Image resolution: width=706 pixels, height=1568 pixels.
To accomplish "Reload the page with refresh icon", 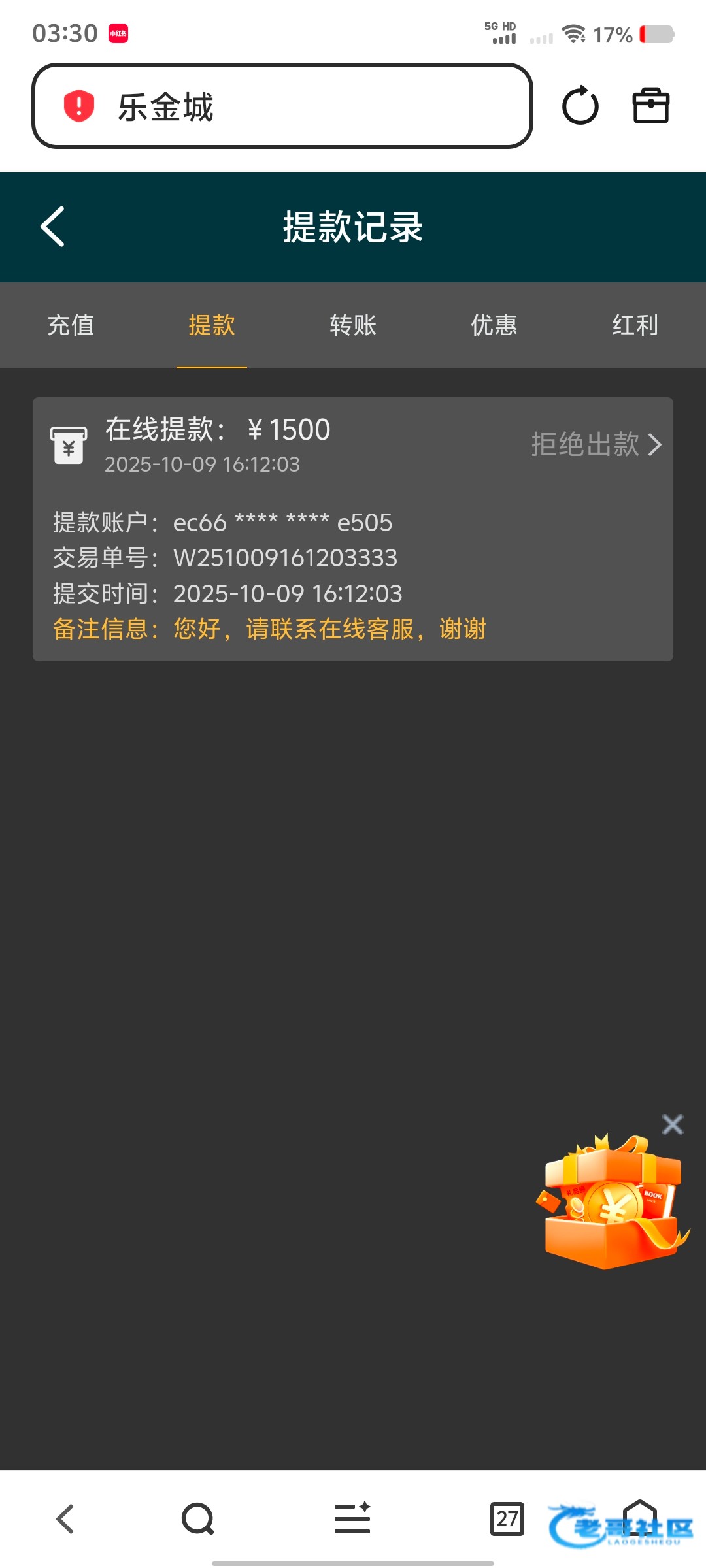I will click(x=580, y=106).
